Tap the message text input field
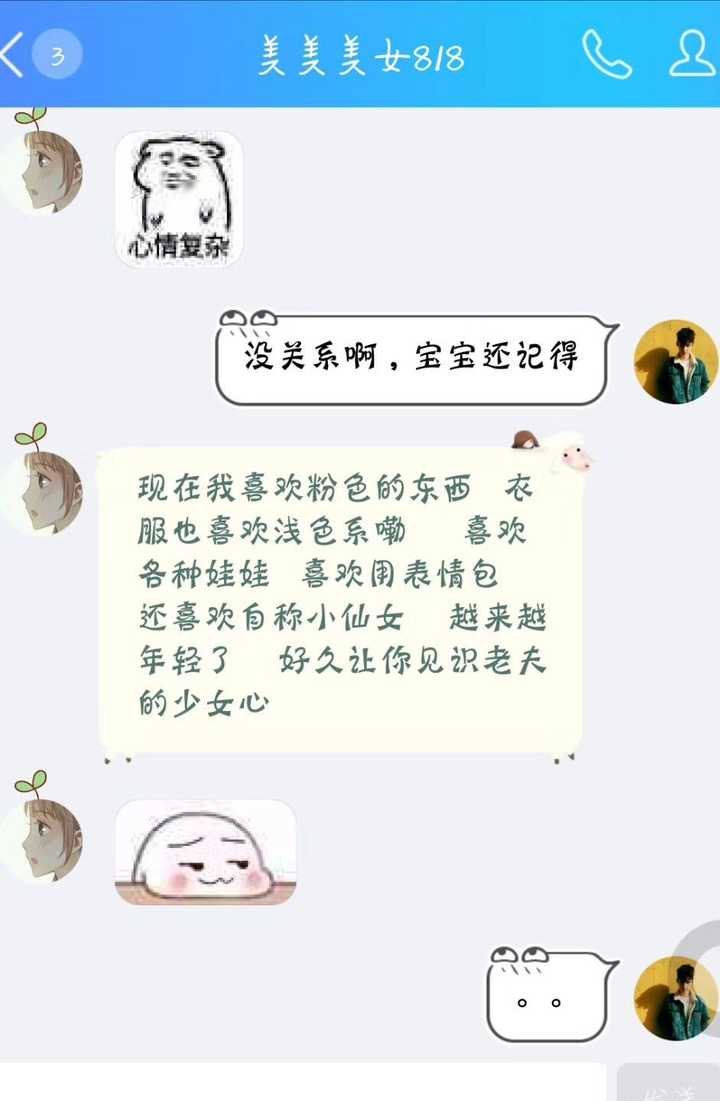The image size is (720, 1101). (x=300, y=1082)
